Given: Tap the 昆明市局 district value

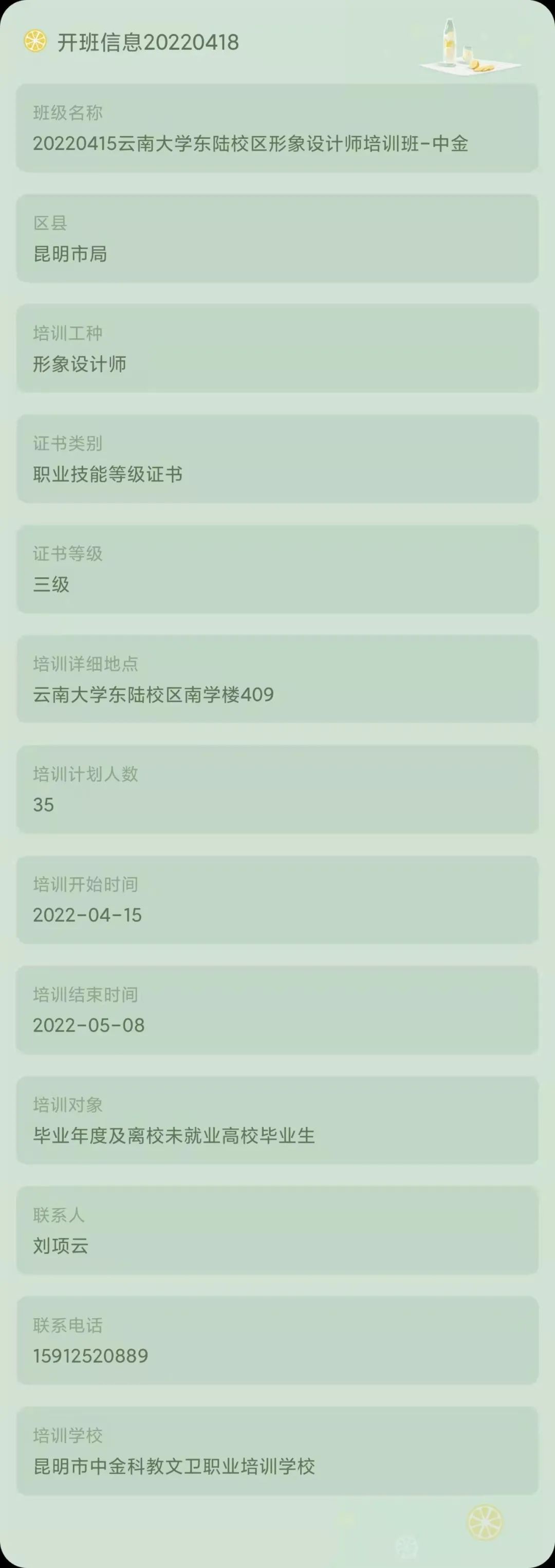Looking at the screenshot, I should coord(70,254).
